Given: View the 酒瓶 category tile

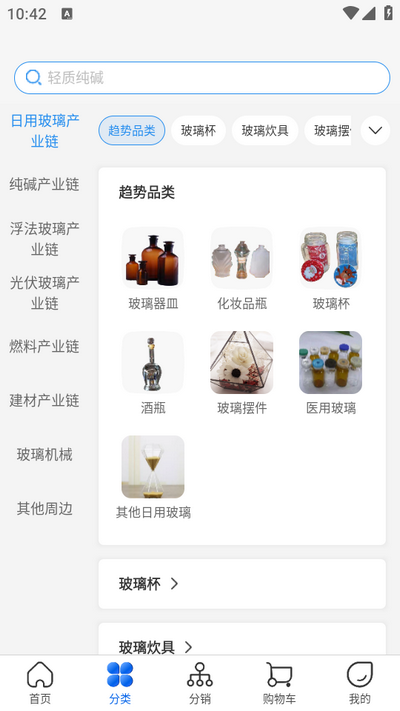Looking at the screenshot, I should pyautogui.click(x=153, y=373).
